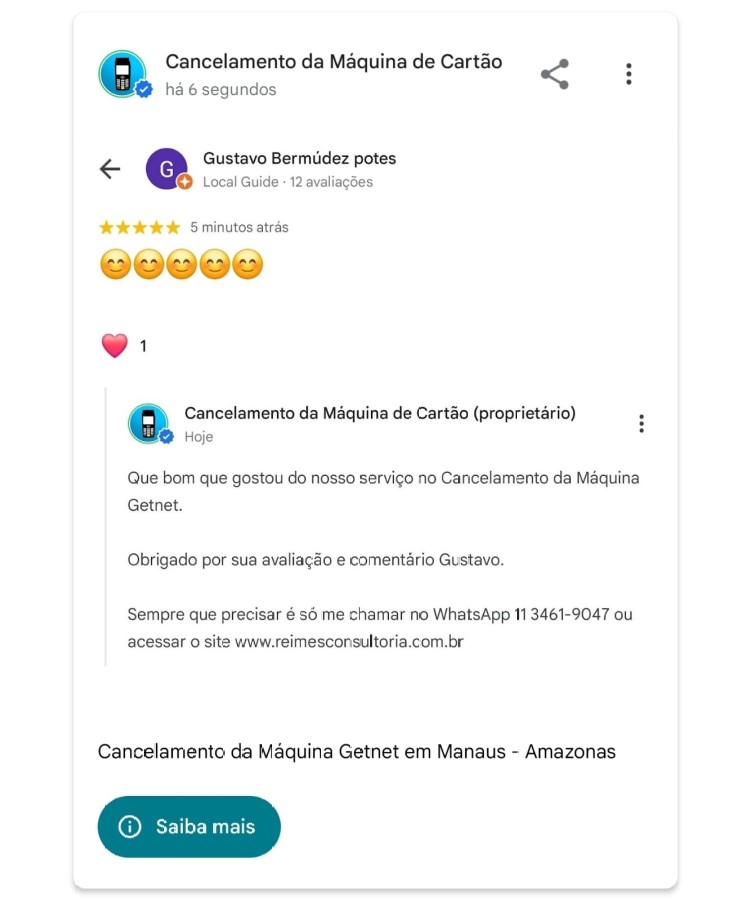Click Gustavo Bermúdez potes profile circle
This screenshot has width=750, height=900.
point(167,168)
